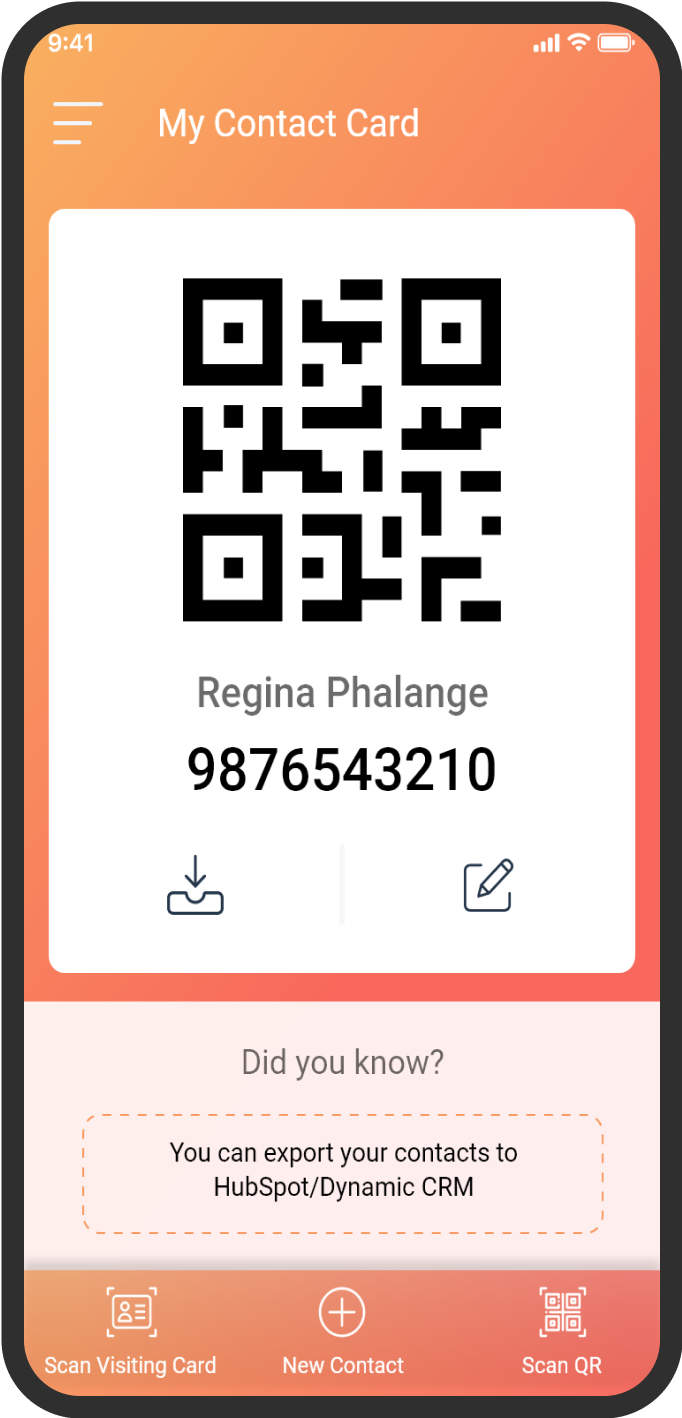Open Scan Visiting Card

pos(130,1332)
